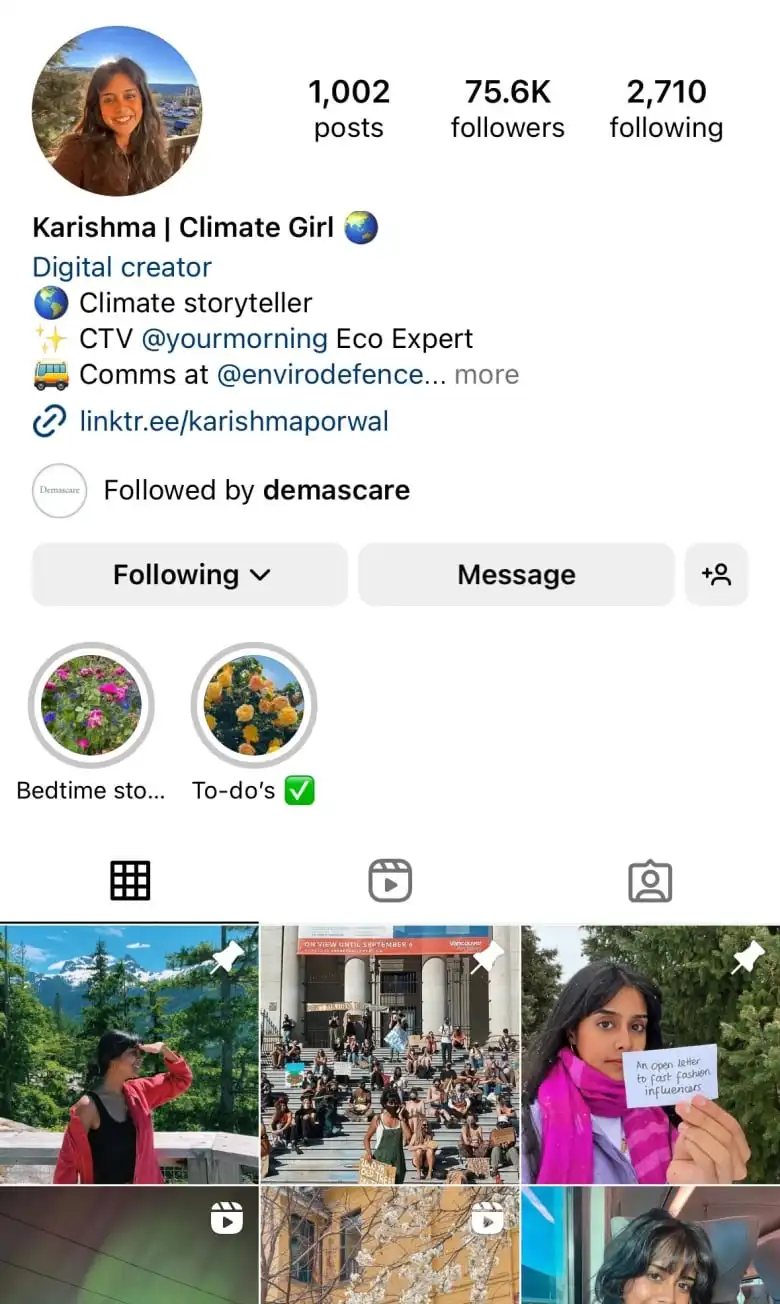Open pinned post of crowd on steps

390,1055
